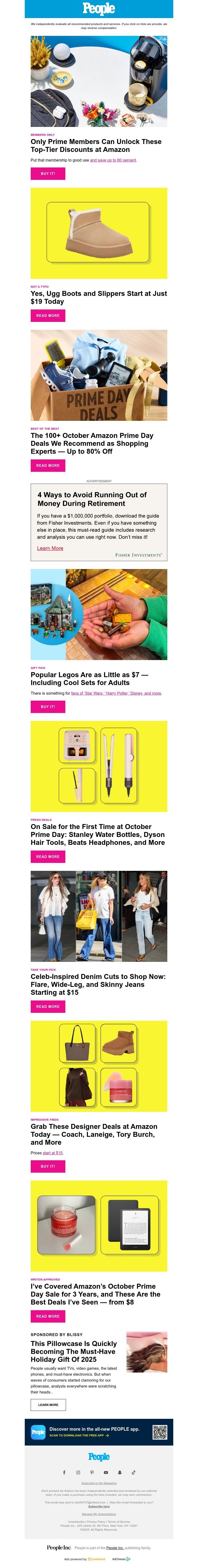This screenshot has height=1568, width=198.
Task: Tap READ MORE under Ugg Boots story
Action: point(48,315)
